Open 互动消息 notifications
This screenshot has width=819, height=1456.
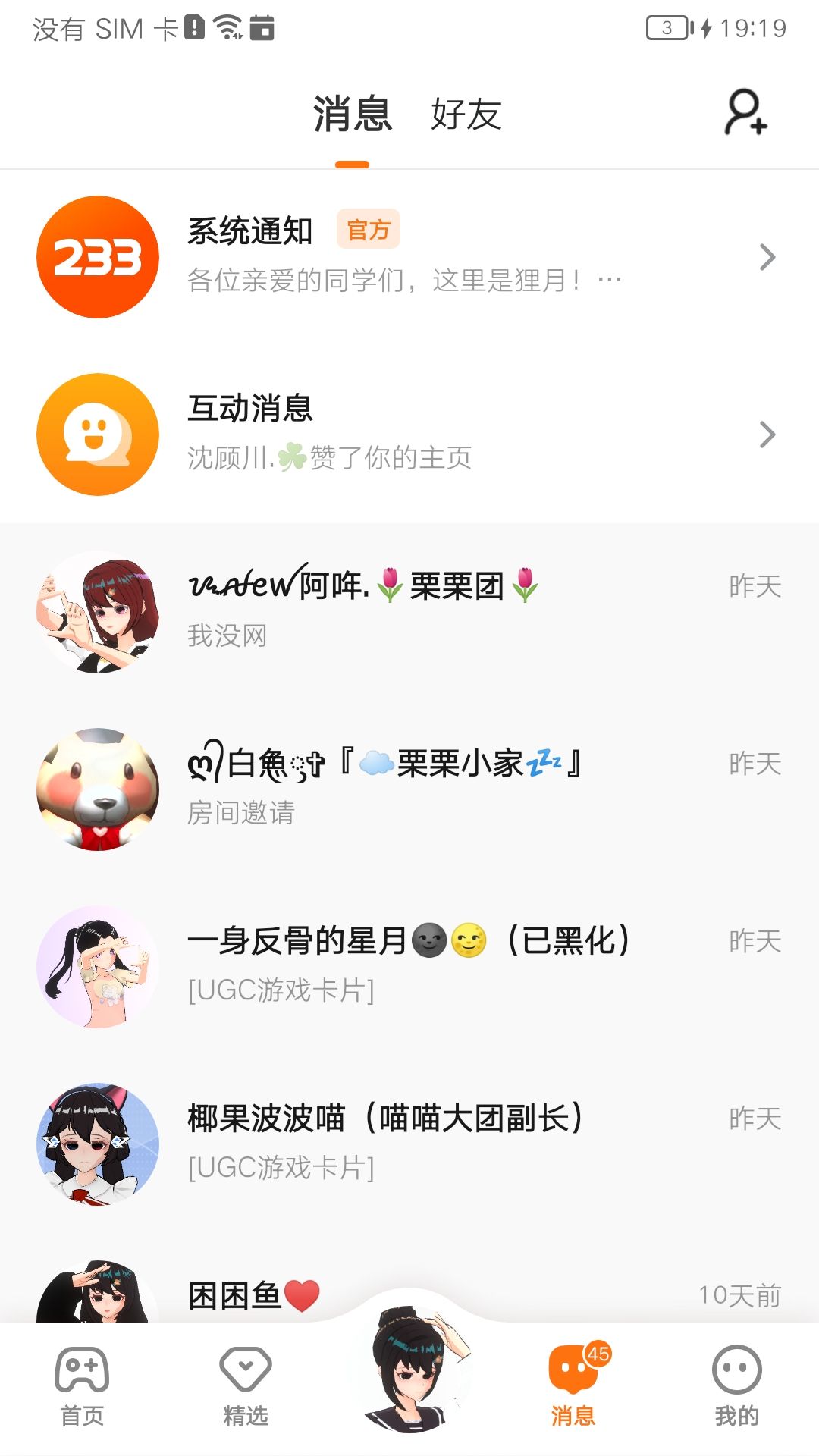click(409, 435)
